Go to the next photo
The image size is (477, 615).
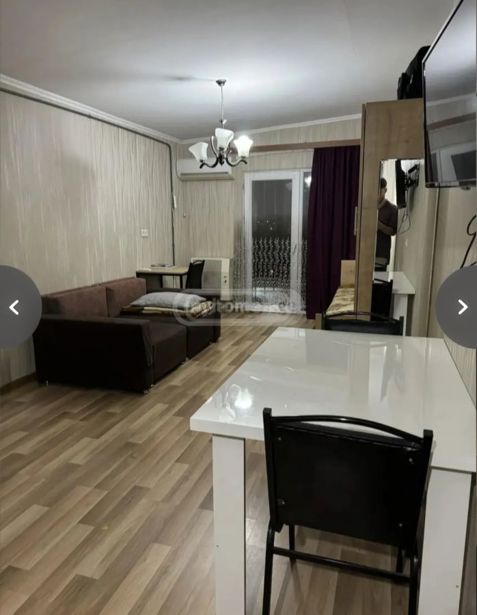pyautogui.click(x=461, y=307)
